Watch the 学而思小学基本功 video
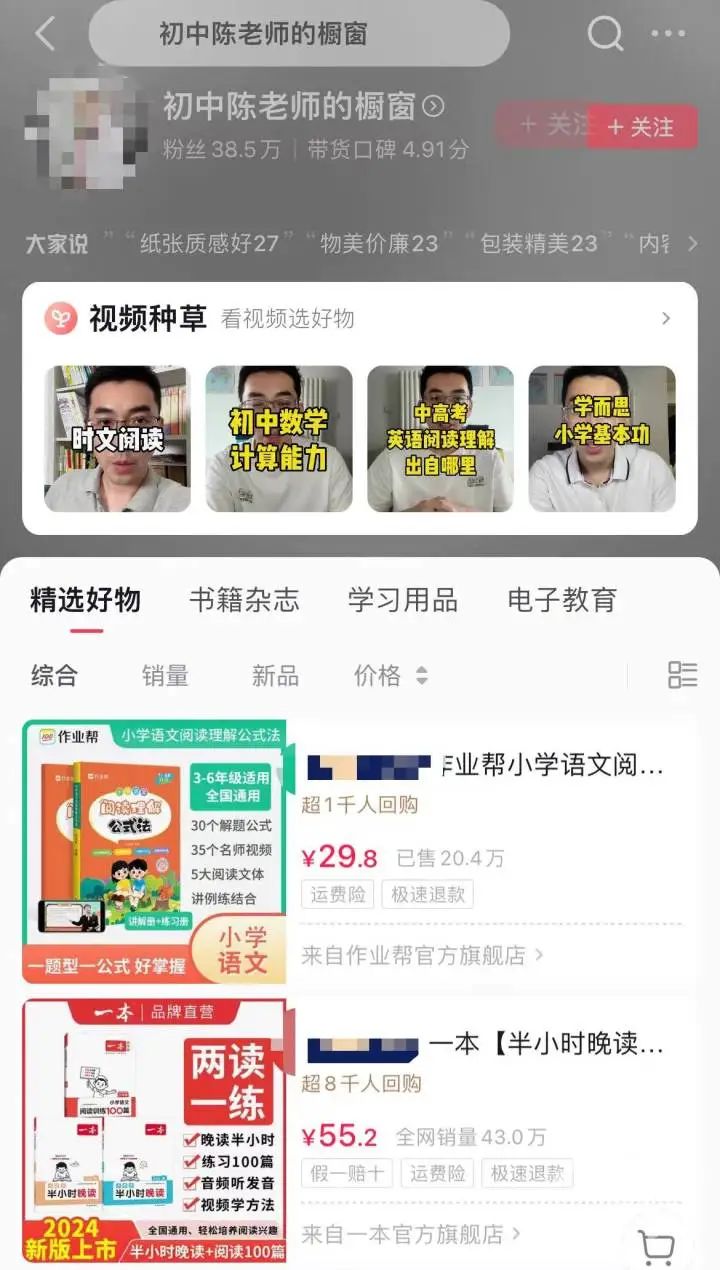The image size is (720, 1270). tap(602, 438)
